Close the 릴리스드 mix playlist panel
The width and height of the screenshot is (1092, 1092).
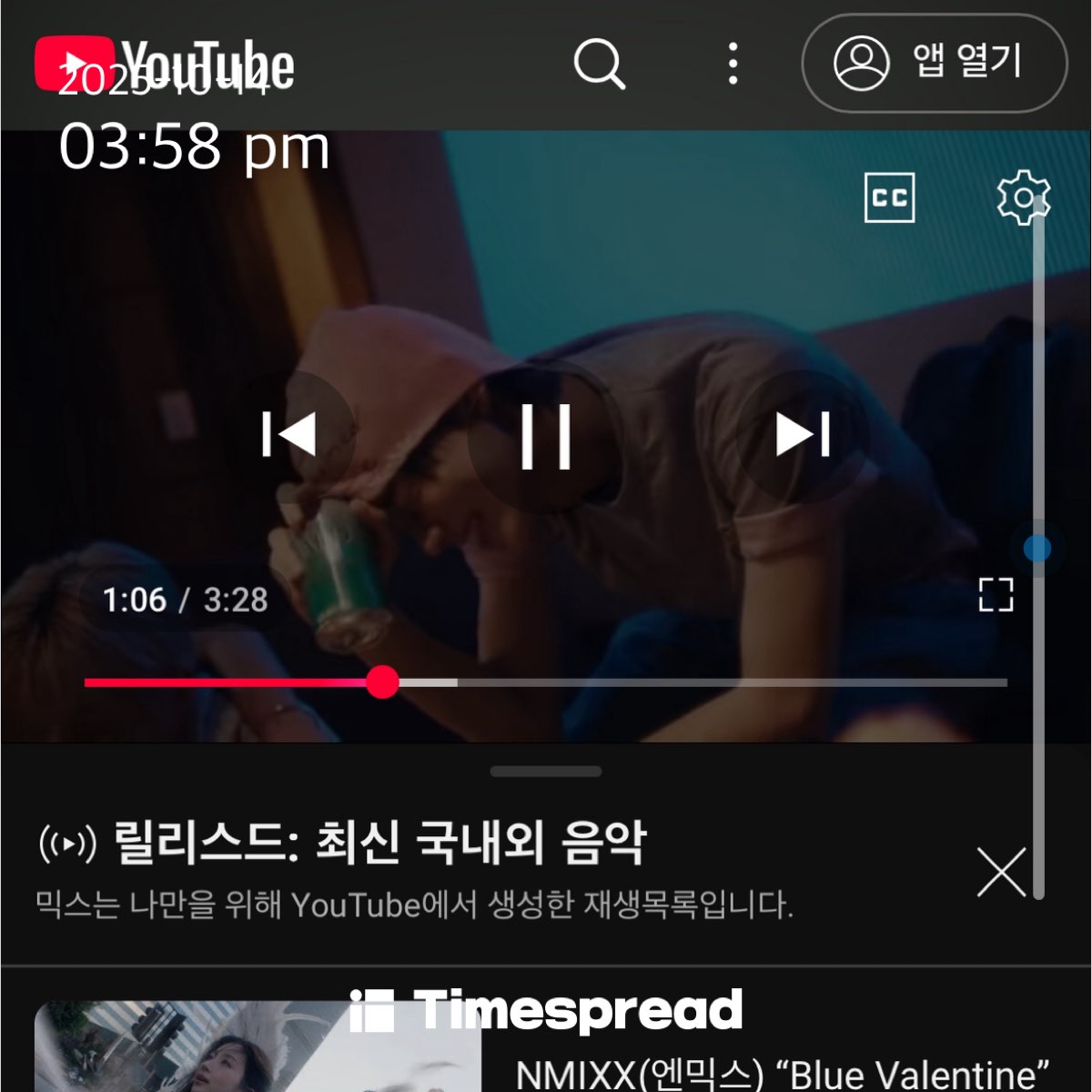coord(1001,872)
